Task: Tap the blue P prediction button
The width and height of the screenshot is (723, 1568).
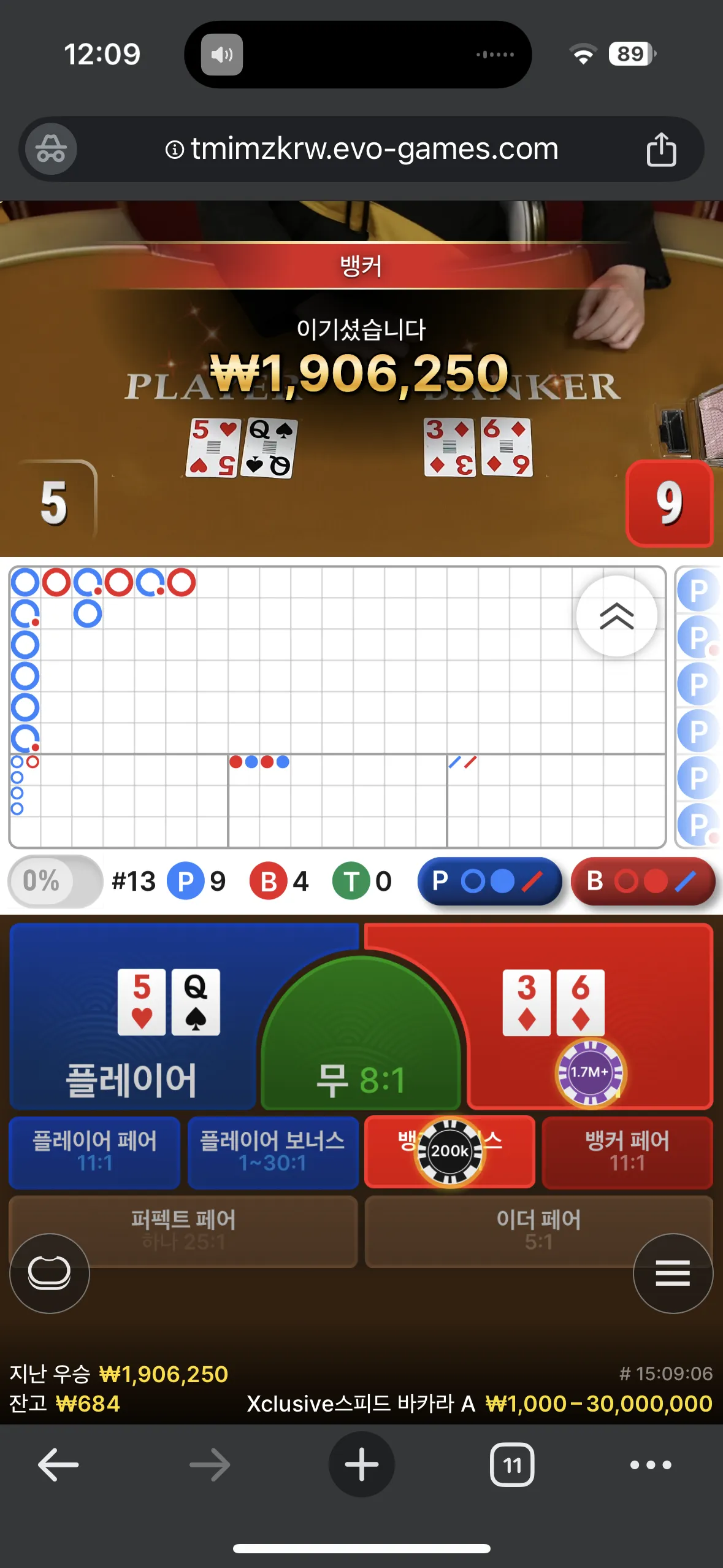Action: coord(489,882)
